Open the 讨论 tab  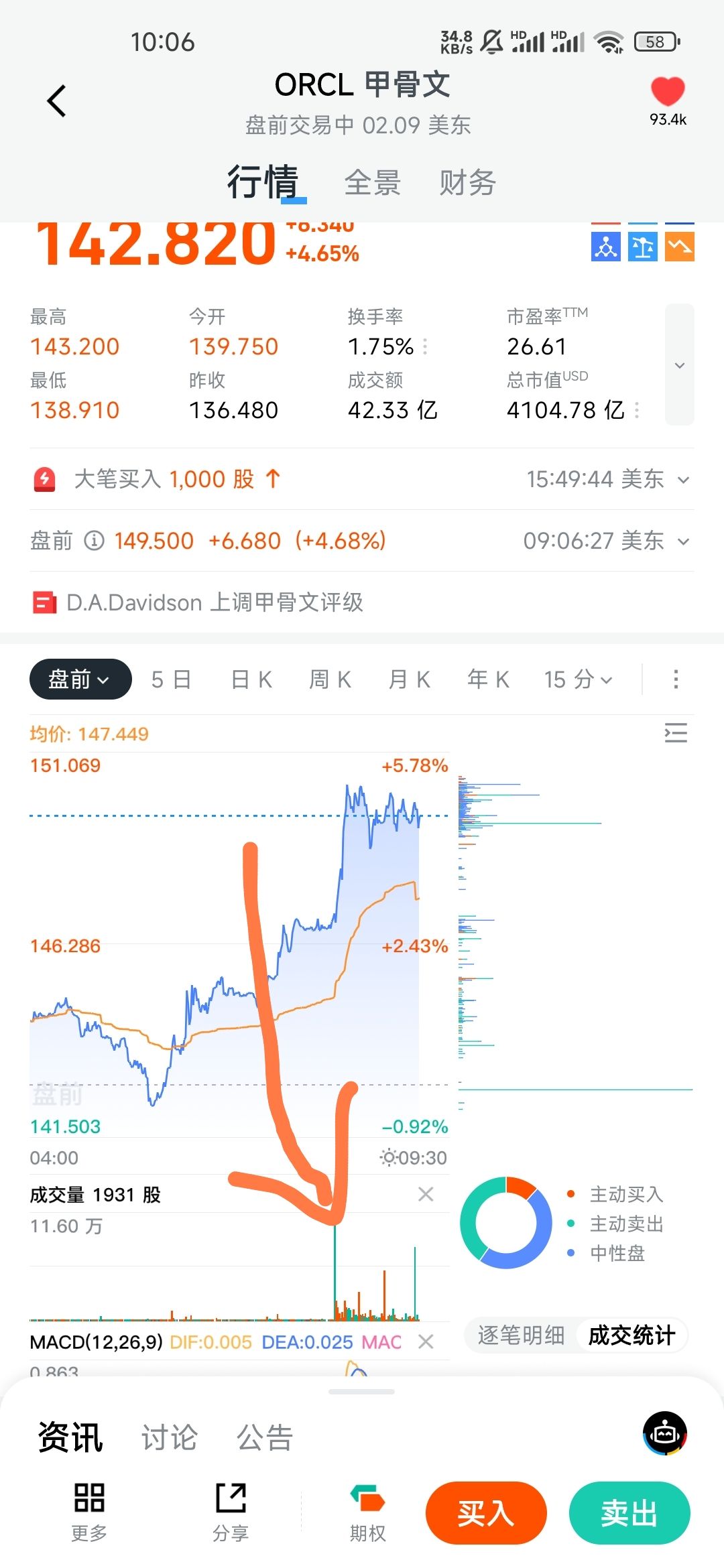169,1437
